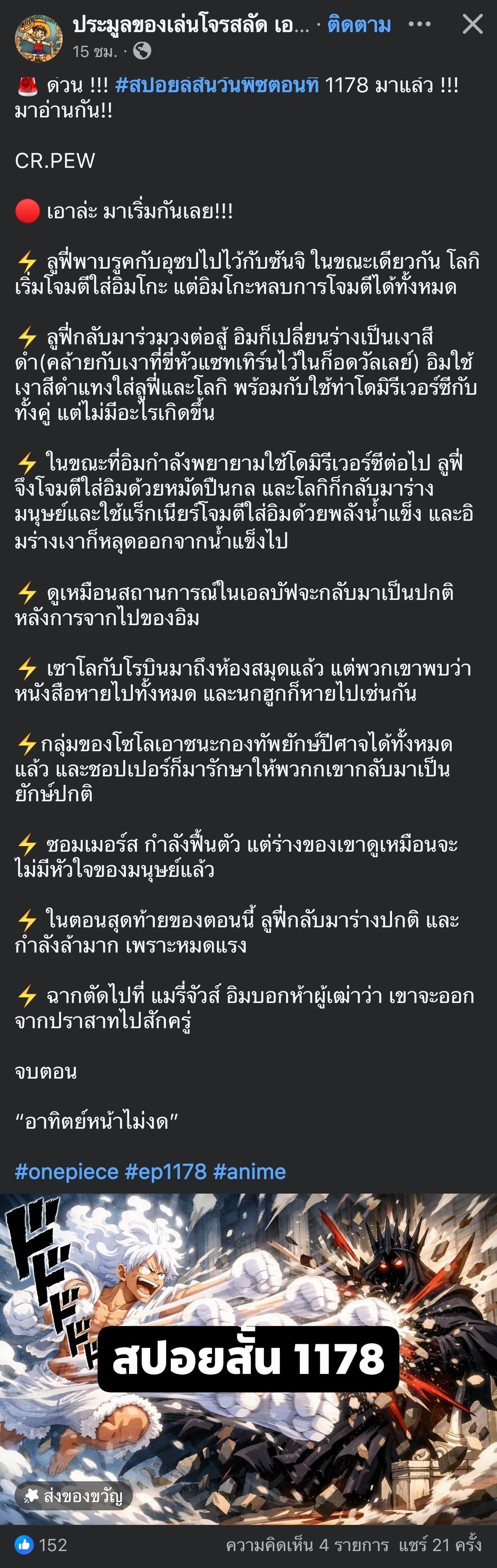Open the #สปอยล์วันพีซตอนที่ hashtag

click(216, 85)
